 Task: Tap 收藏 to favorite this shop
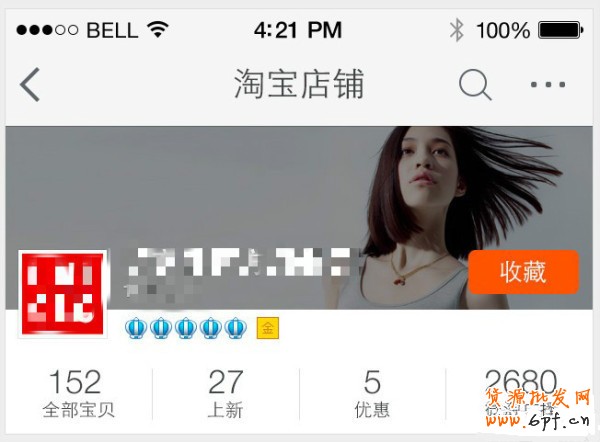(x=523, y=272)
